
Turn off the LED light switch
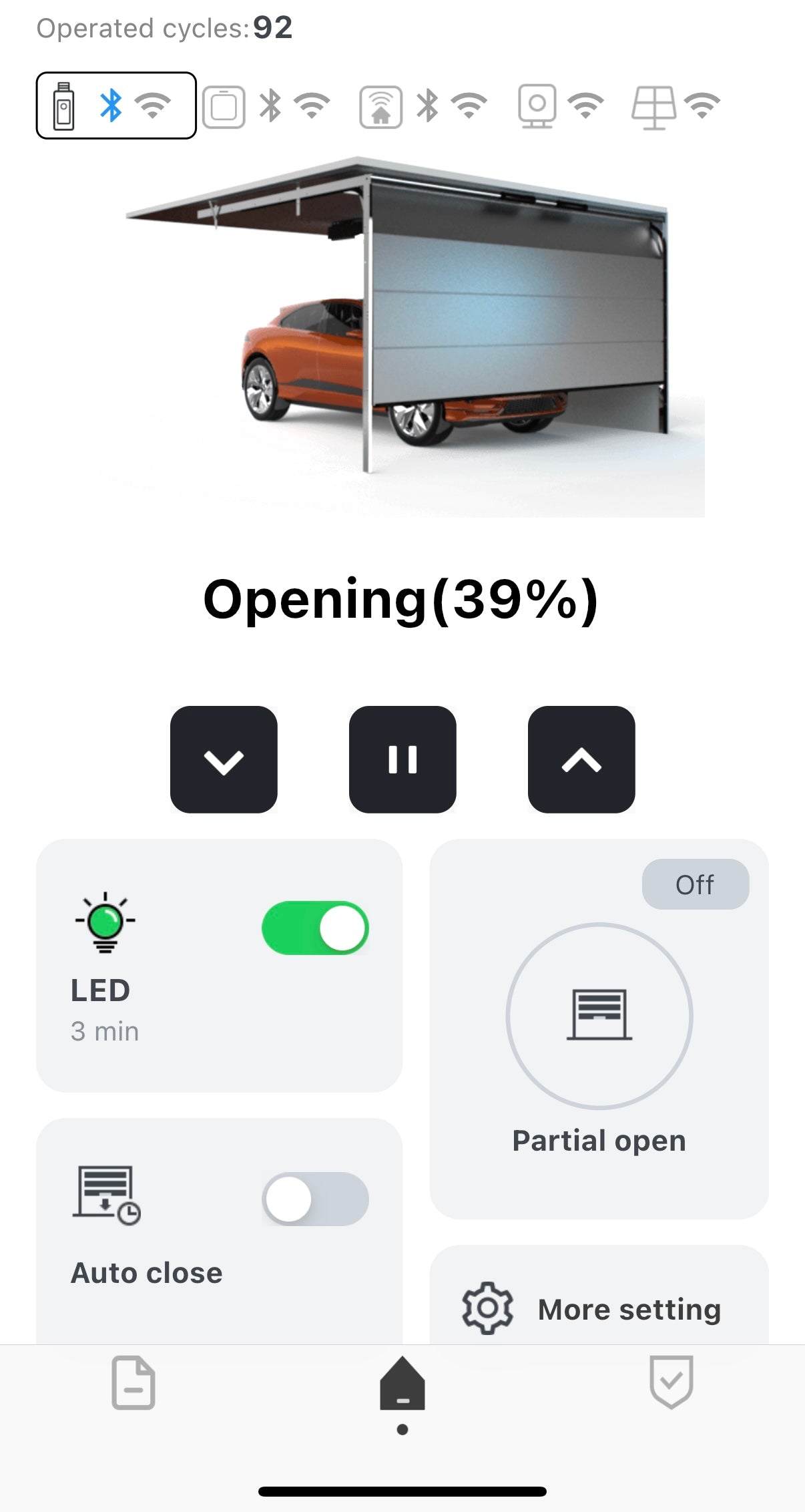coord(315,928)
